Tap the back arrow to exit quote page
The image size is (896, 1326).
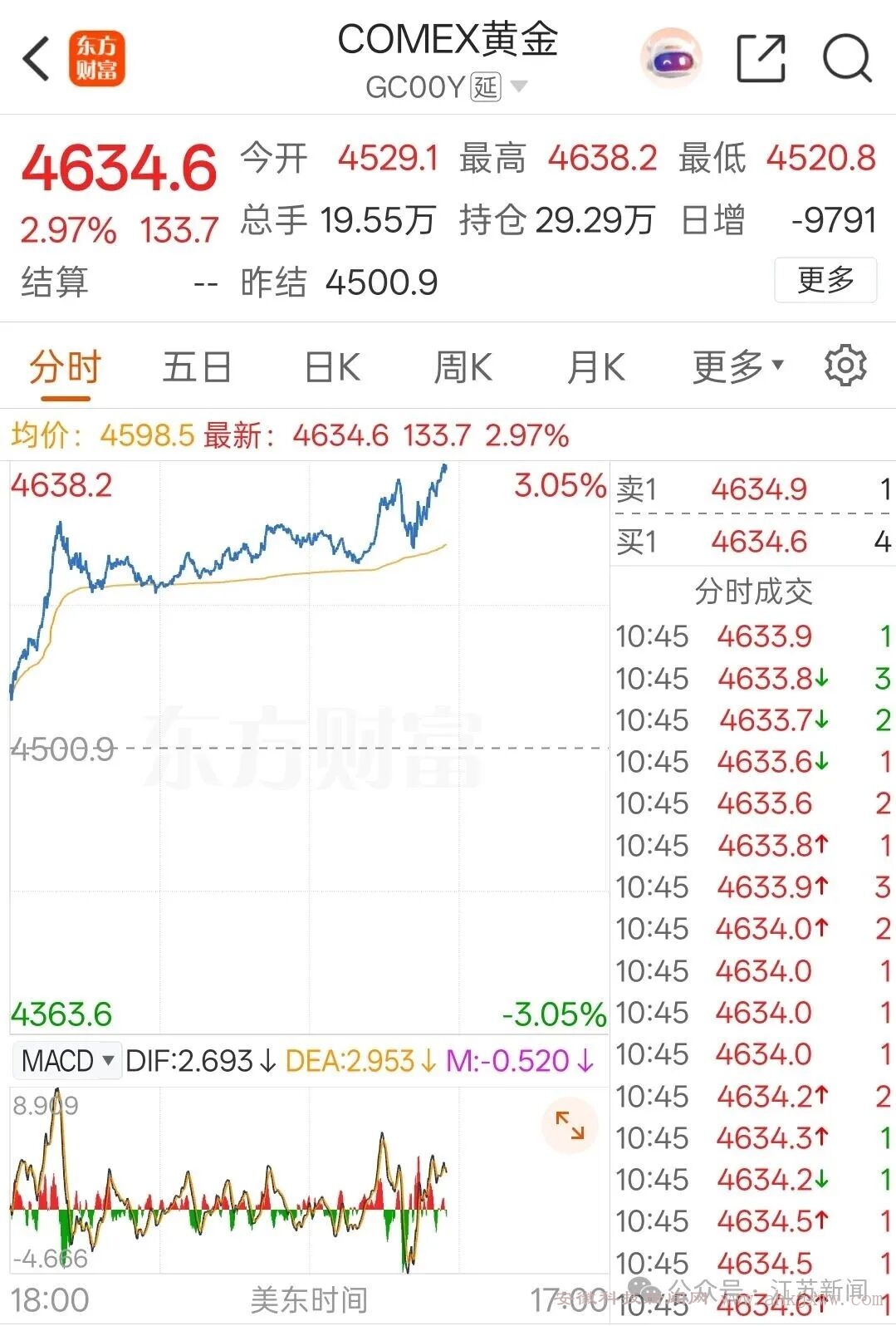pyautogui.click(x=34, y=58)
